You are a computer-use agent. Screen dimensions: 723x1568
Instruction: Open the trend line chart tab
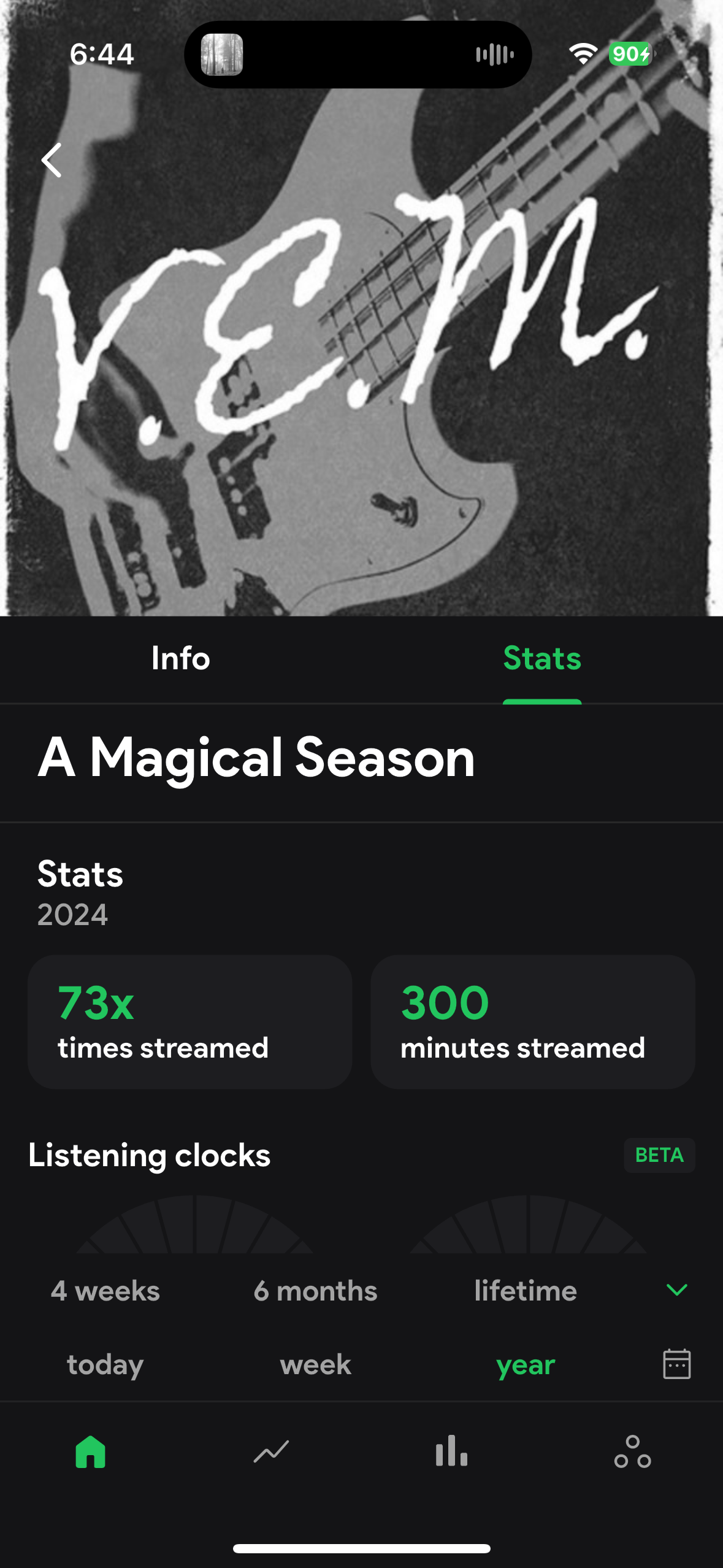(x=271, y=1452)
